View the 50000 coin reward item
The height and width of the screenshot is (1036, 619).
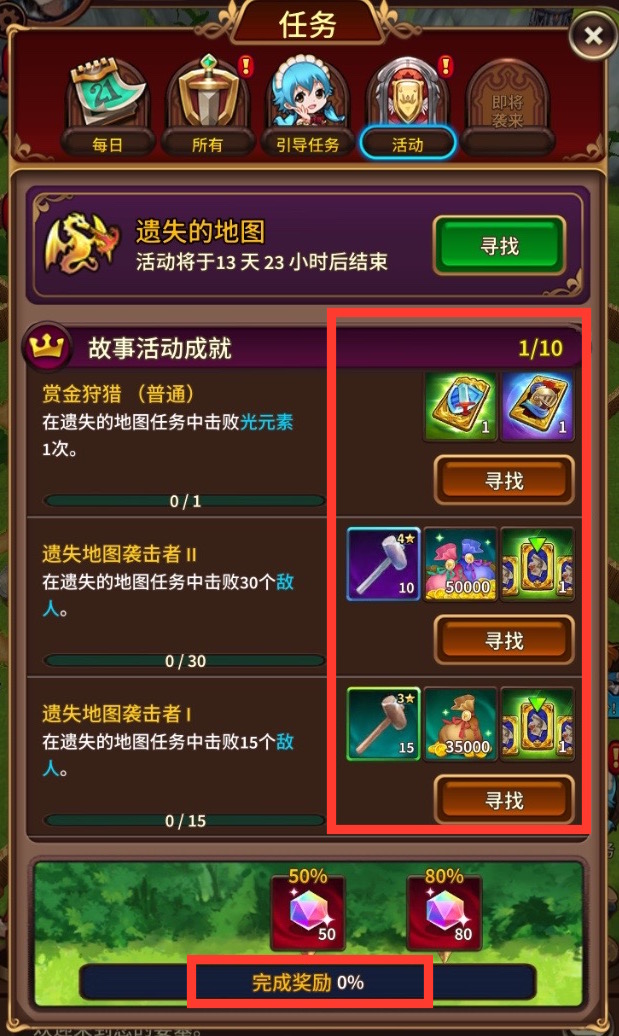(460, 564)
